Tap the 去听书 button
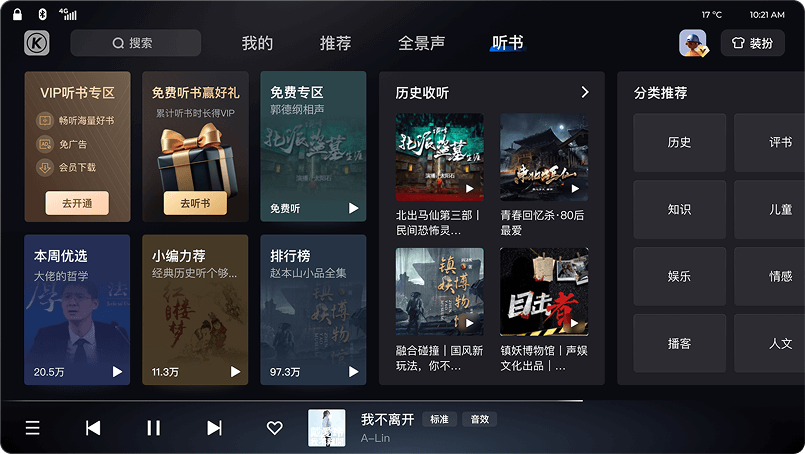805x454 pixels. [195, 203]
